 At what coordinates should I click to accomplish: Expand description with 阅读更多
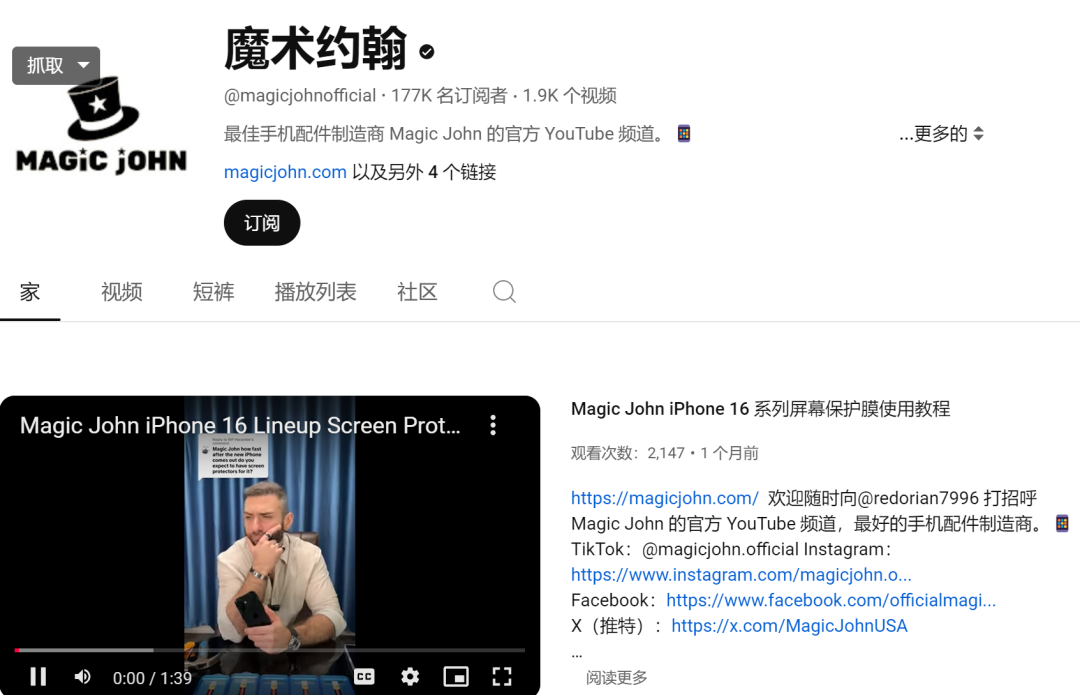pyautogui.click(x=616, y=678)
